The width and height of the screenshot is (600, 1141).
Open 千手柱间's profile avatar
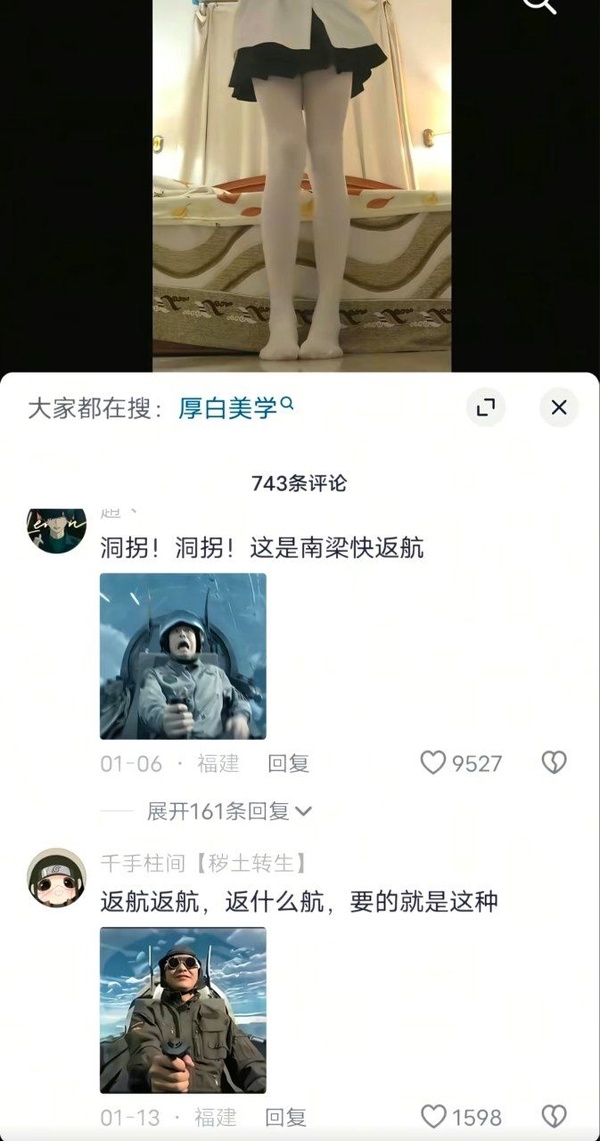pyautogui.click(x=56, y=877)
